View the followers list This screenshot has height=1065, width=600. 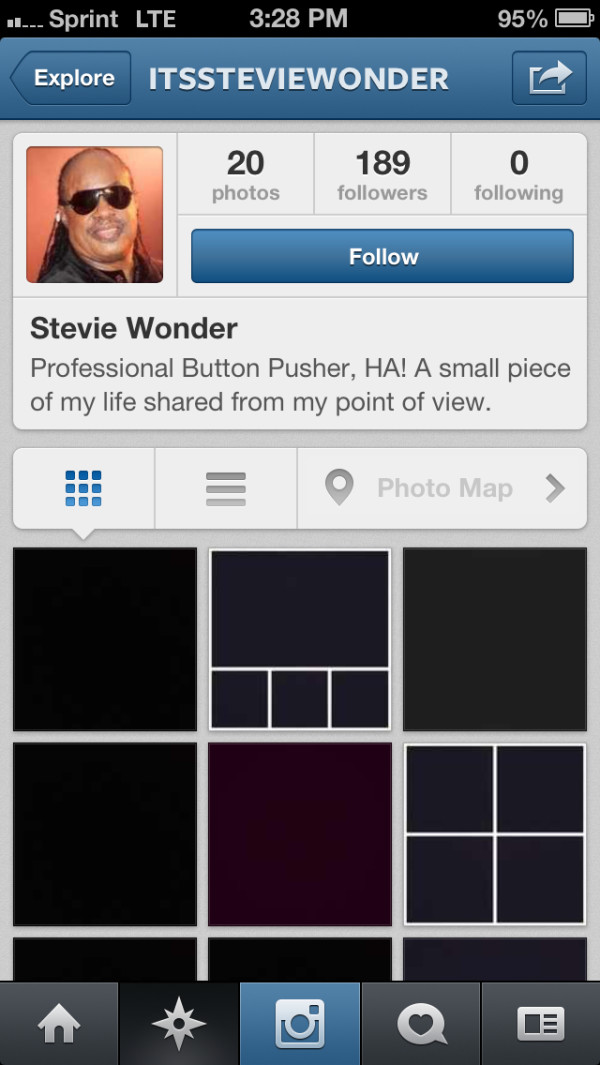tap(382, 174)
